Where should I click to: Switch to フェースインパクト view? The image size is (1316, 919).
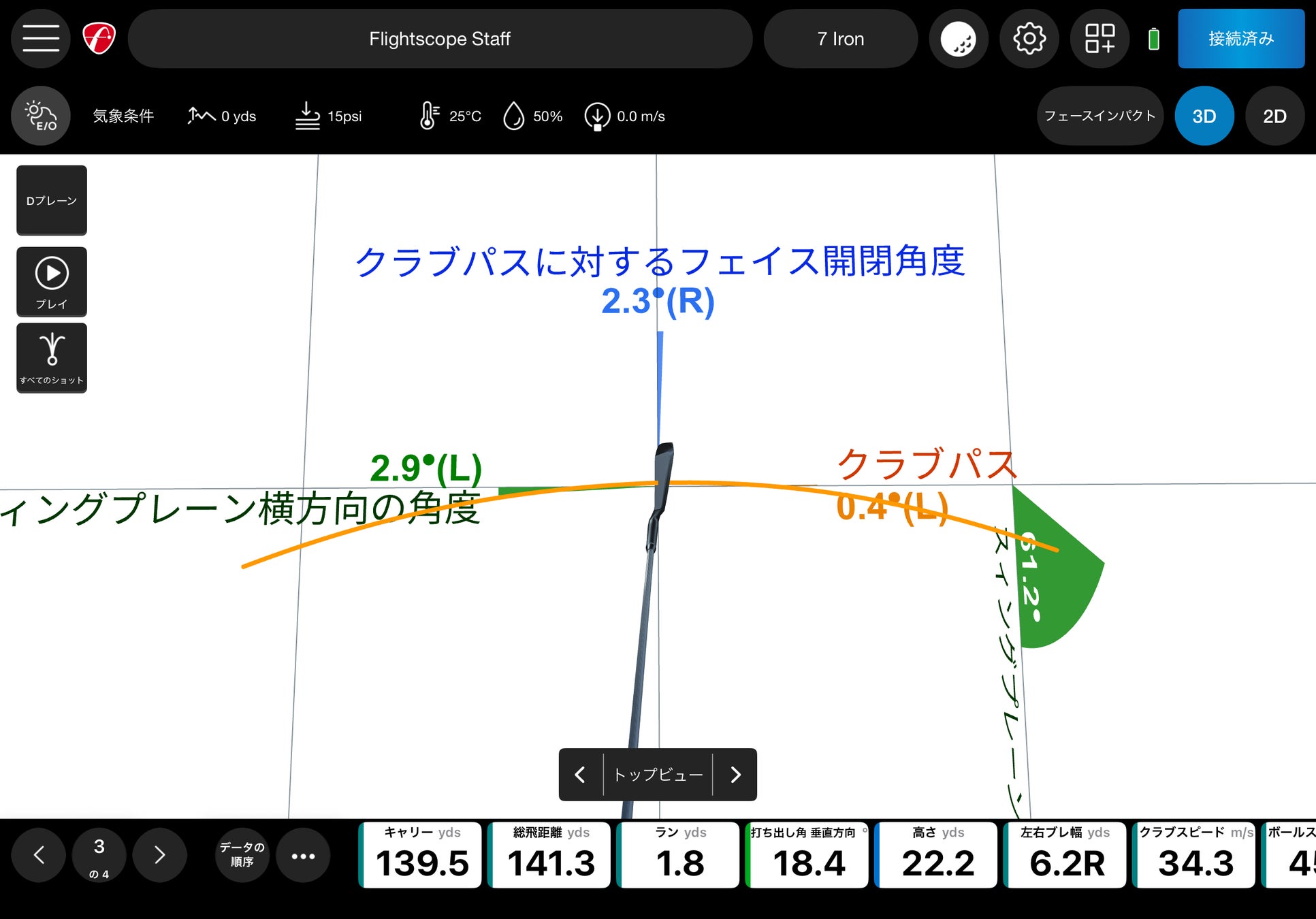tap(1100, 116)
